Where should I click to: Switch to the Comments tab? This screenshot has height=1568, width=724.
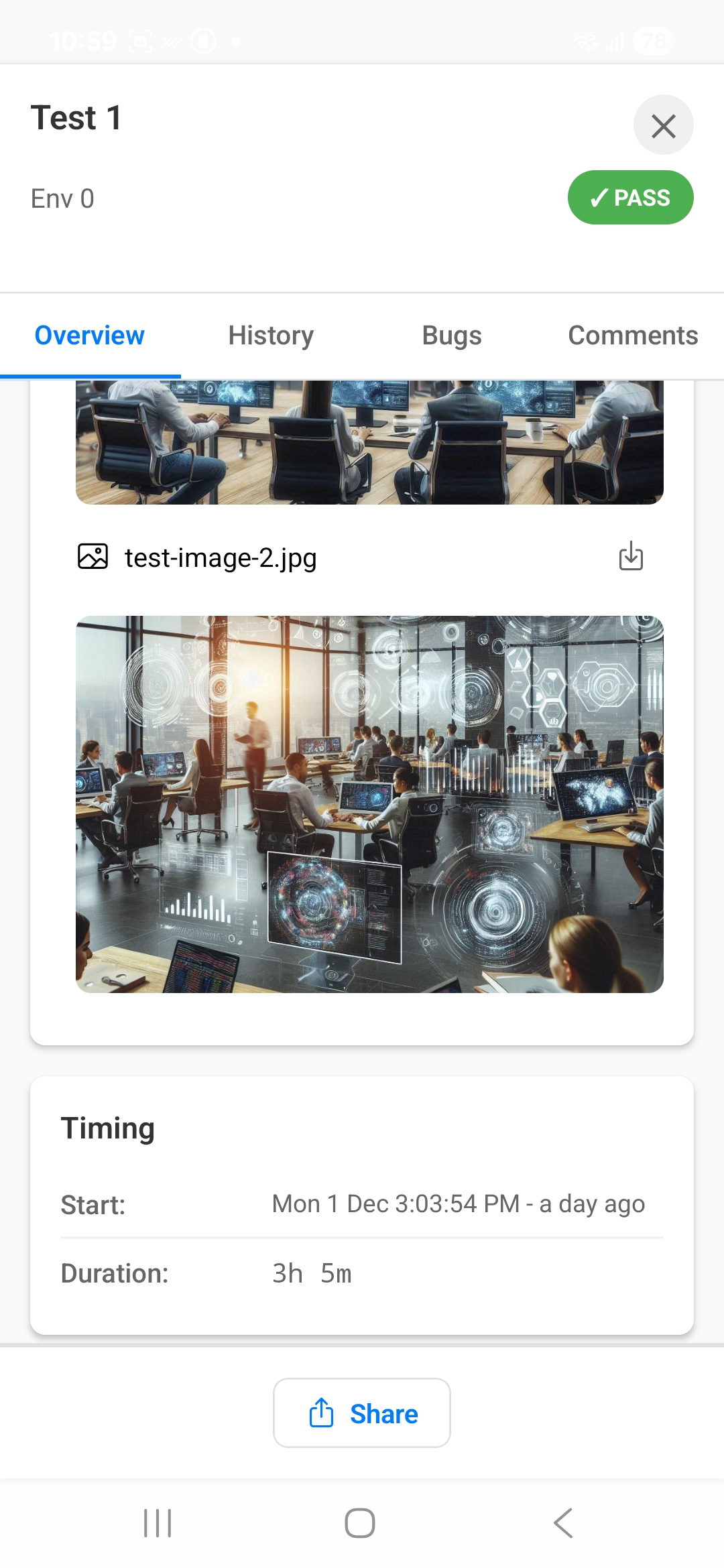[632, 335]
